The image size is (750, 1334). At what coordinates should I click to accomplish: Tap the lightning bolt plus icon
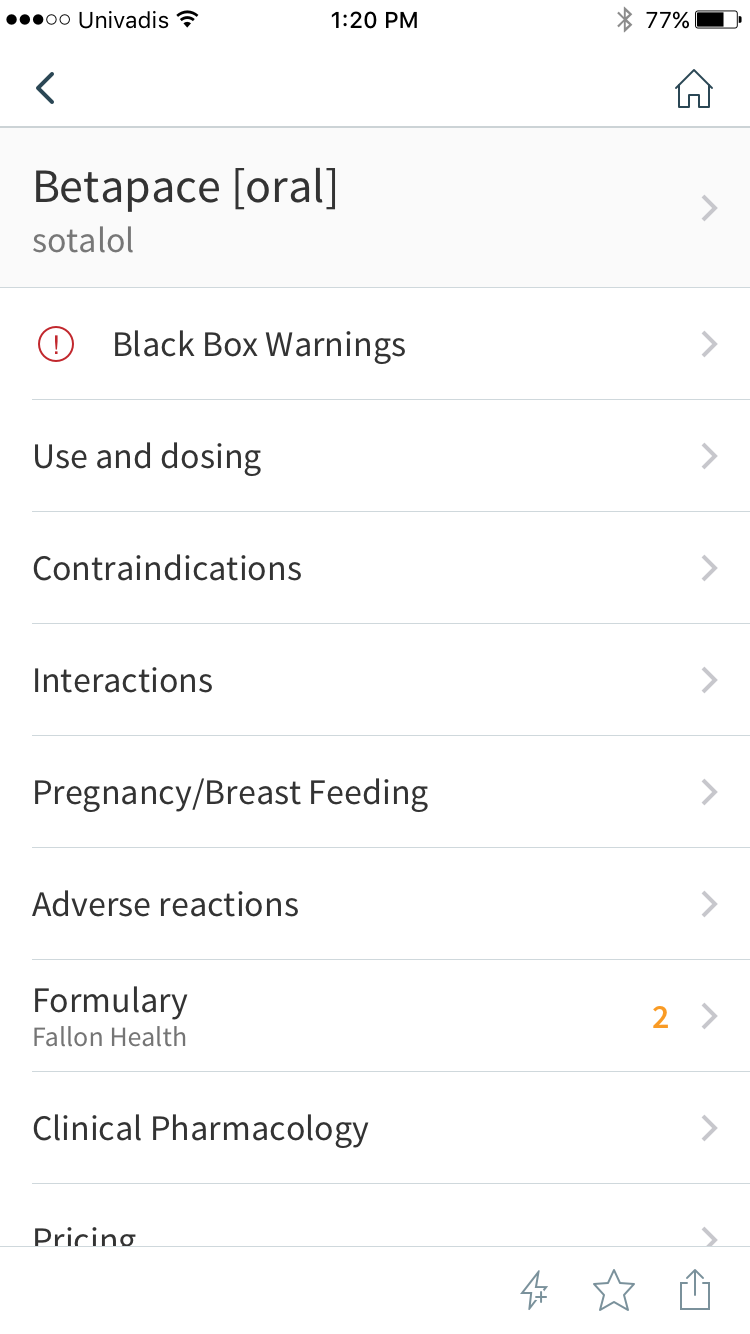click(x=535, y=1290)
